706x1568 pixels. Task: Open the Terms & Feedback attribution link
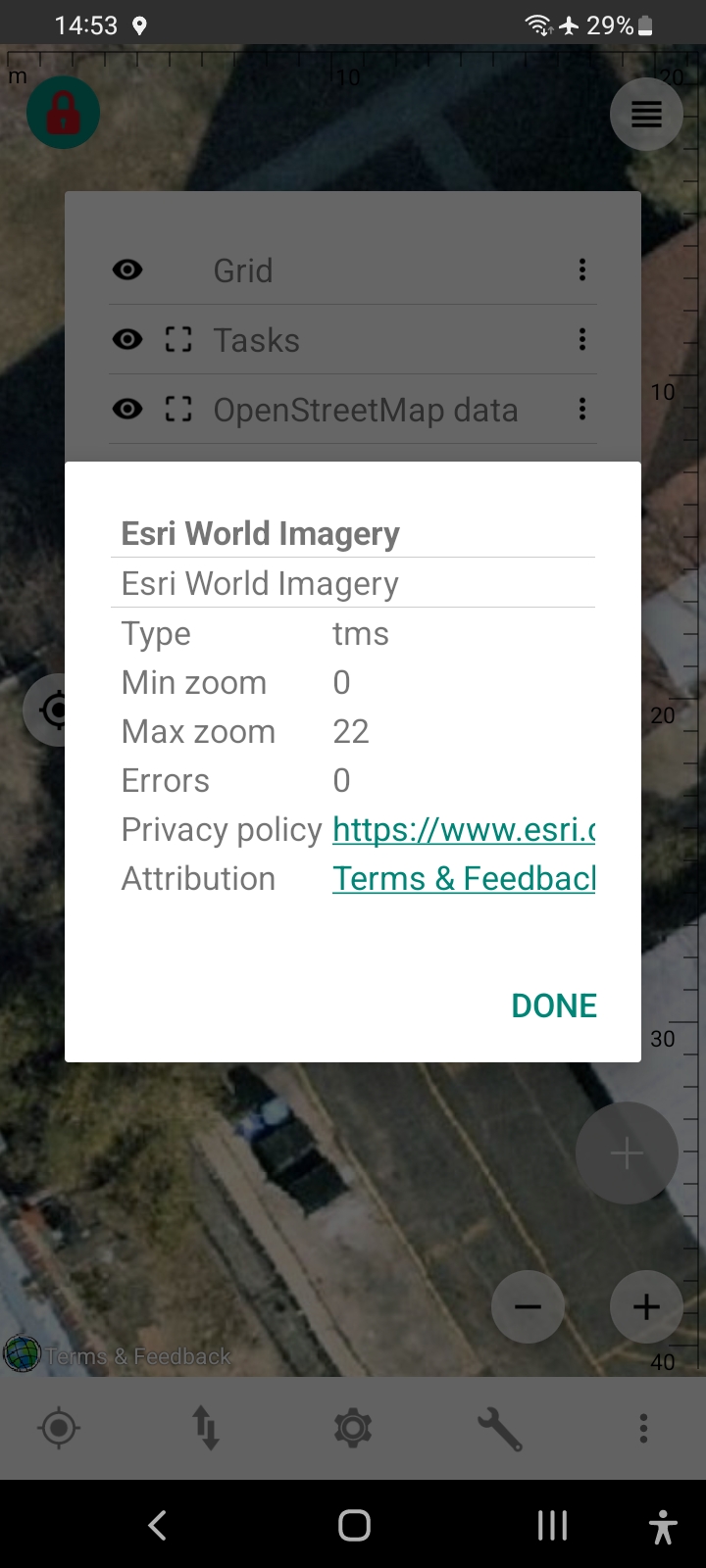pos(464,879)
